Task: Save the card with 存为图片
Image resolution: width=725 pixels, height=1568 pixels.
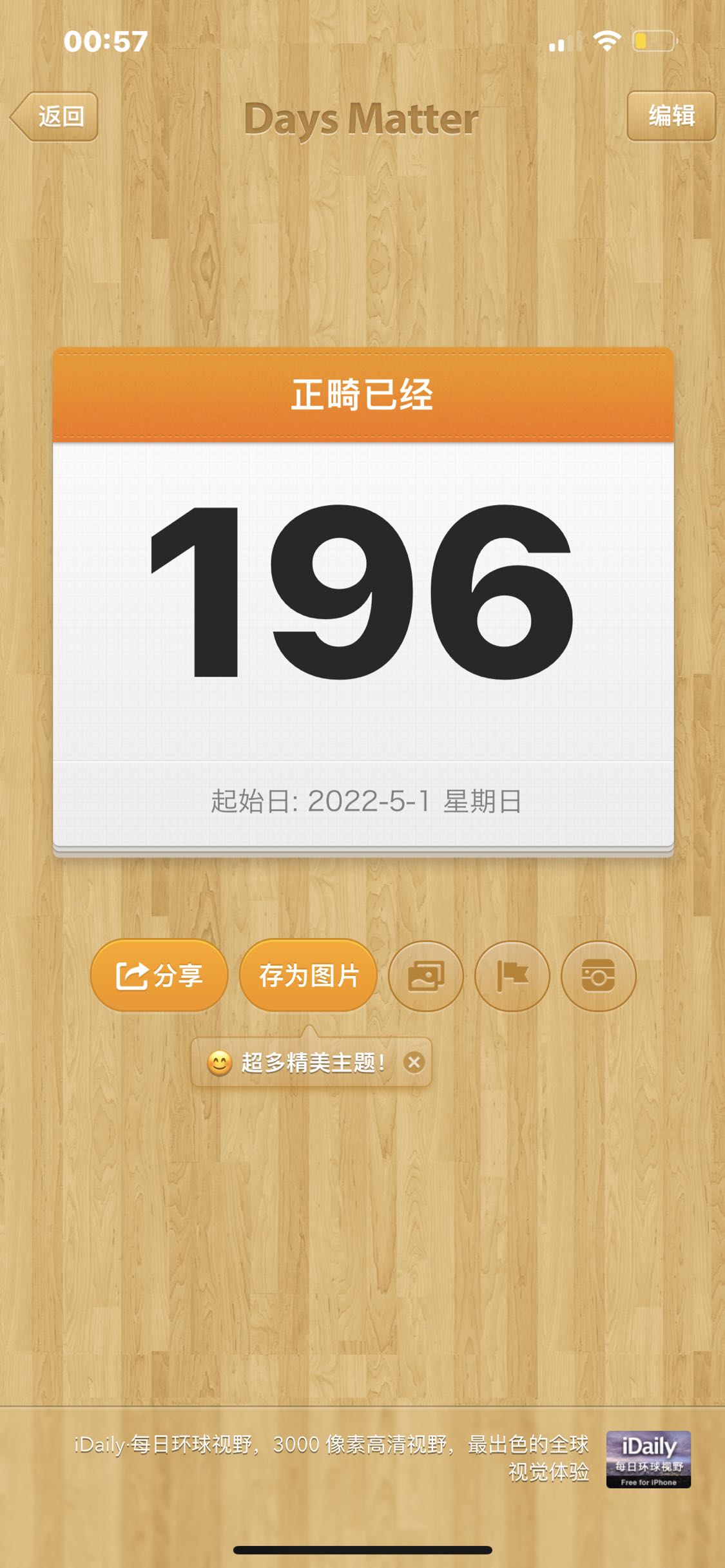Action: (309, 975)
